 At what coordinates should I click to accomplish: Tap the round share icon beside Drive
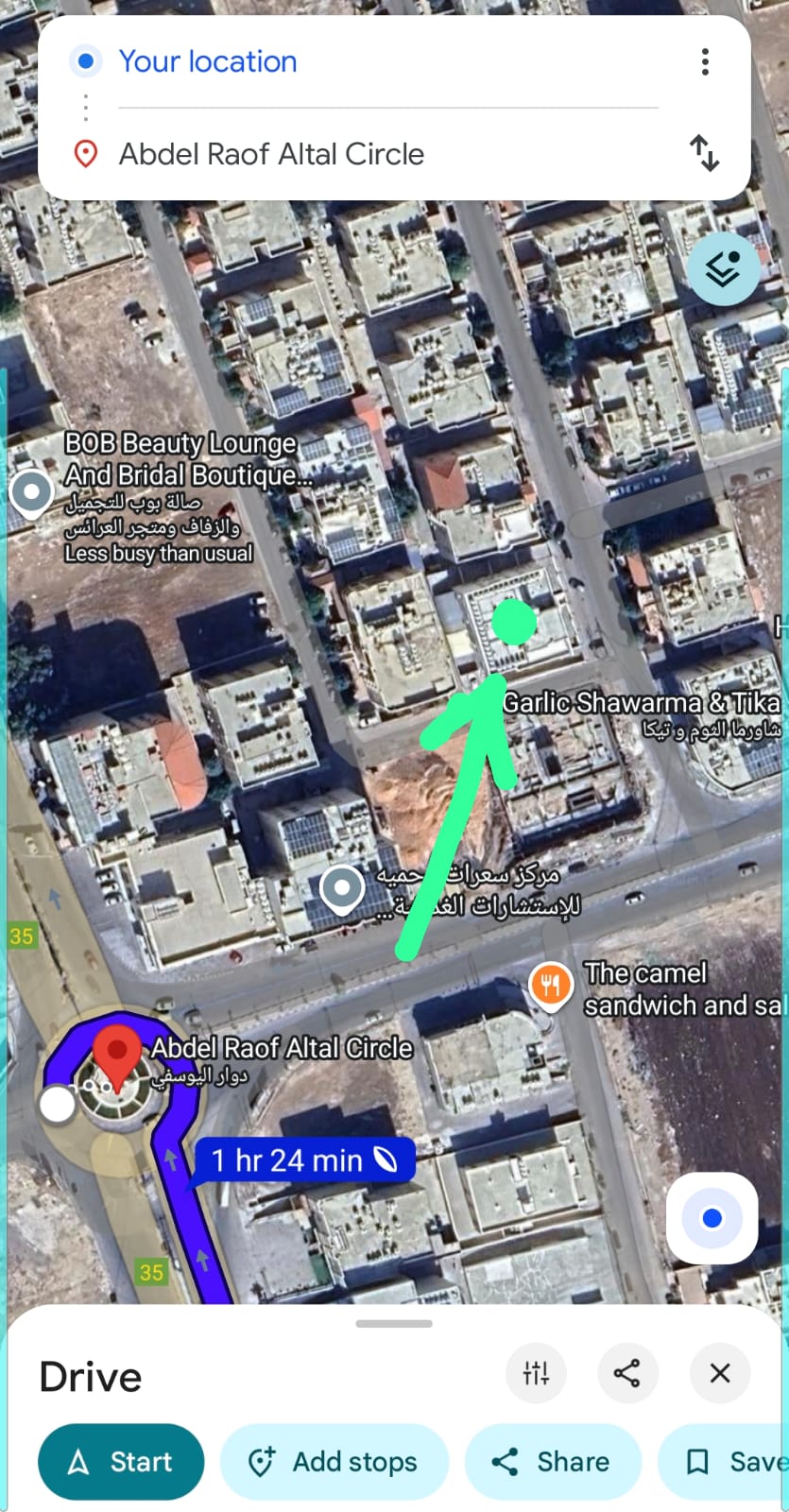tap(627, 1373)
